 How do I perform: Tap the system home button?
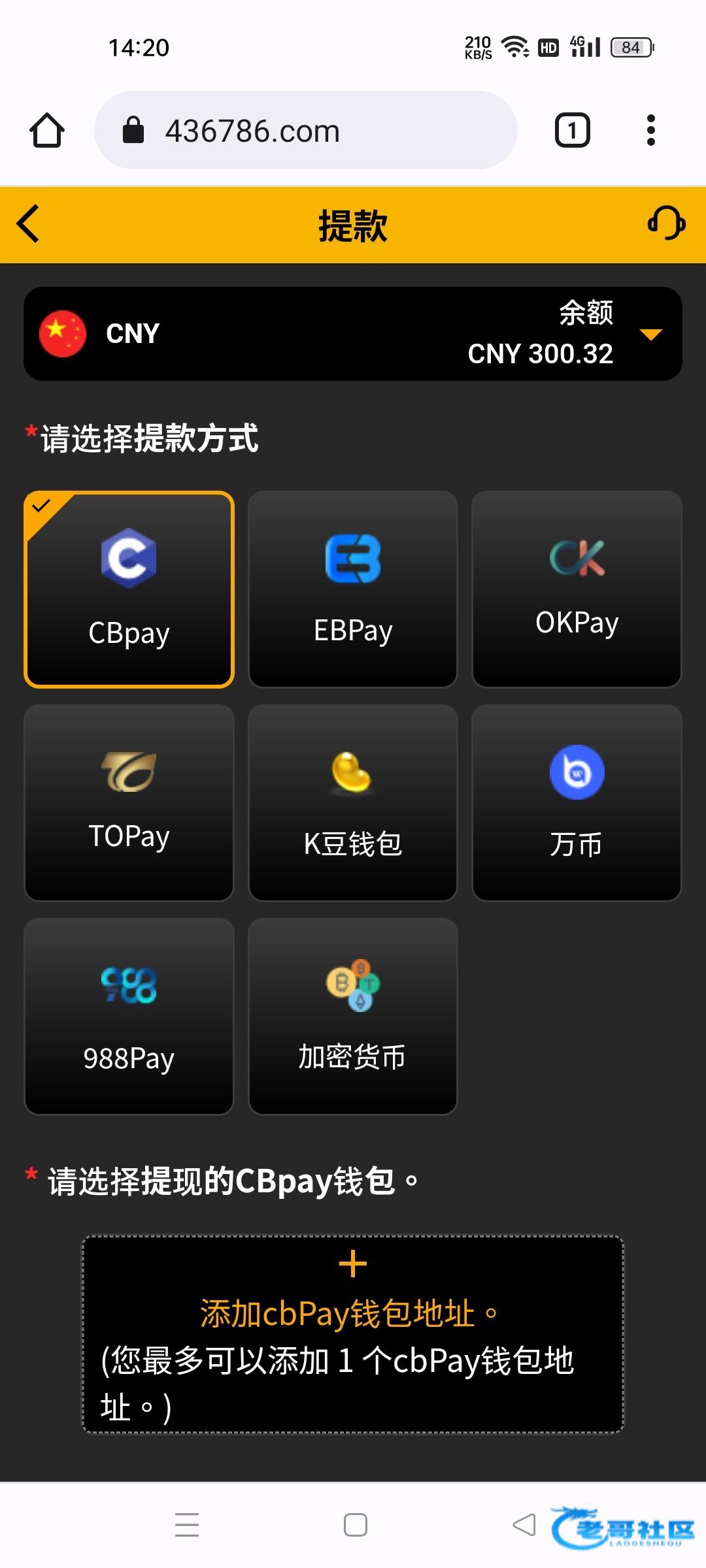355,1525
